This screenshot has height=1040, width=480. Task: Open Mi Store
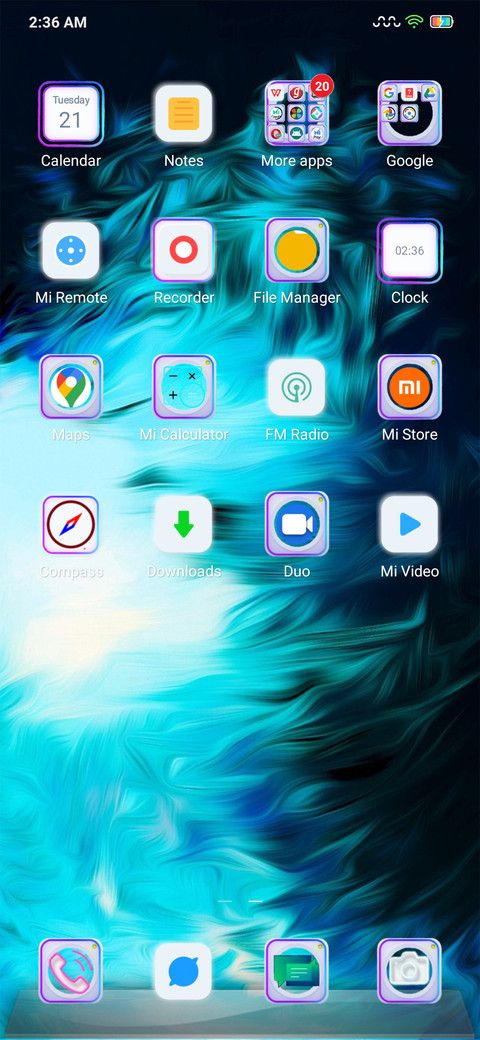pos(410,387)
